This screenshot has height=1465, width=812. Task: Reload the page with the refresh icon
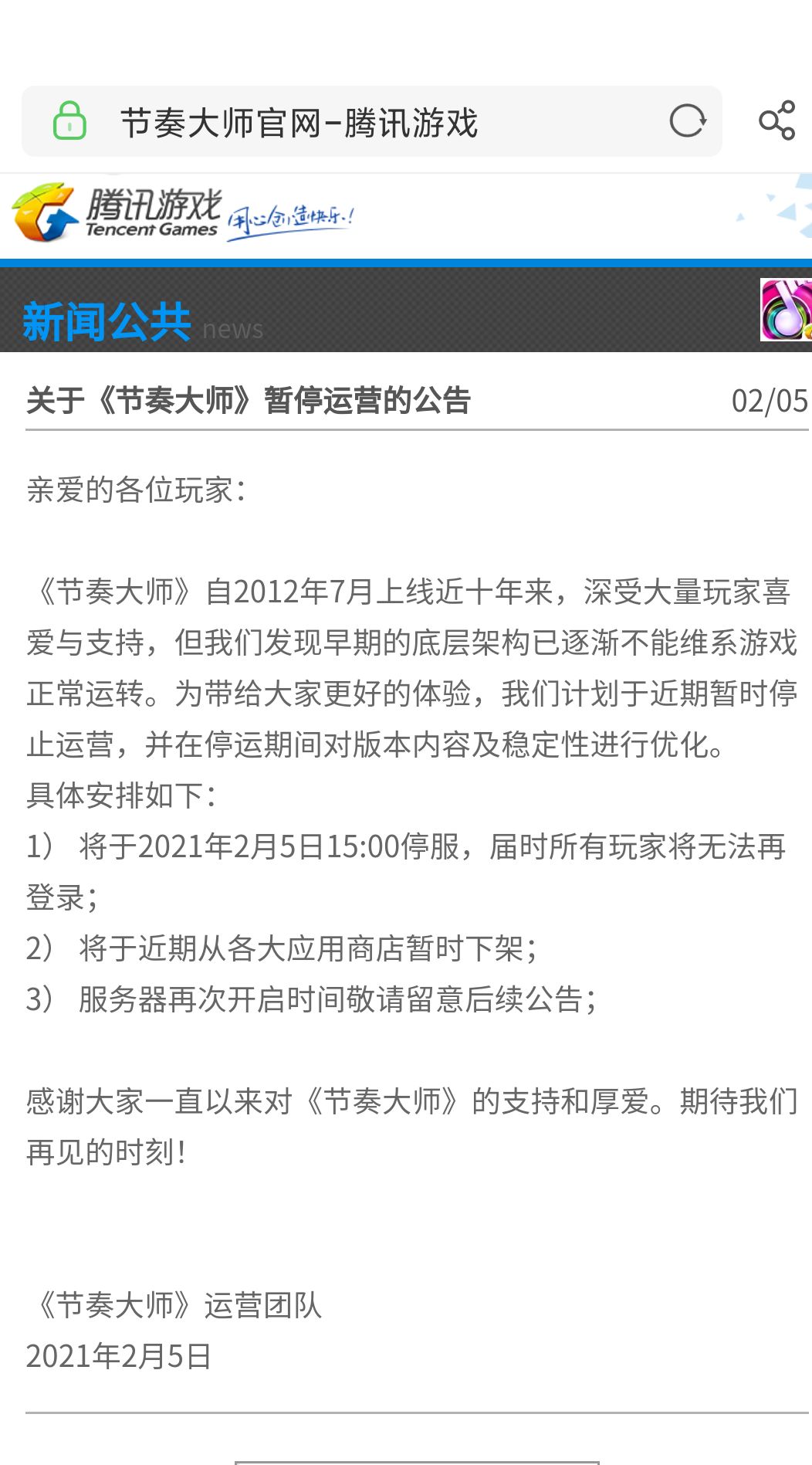[687, 121]
